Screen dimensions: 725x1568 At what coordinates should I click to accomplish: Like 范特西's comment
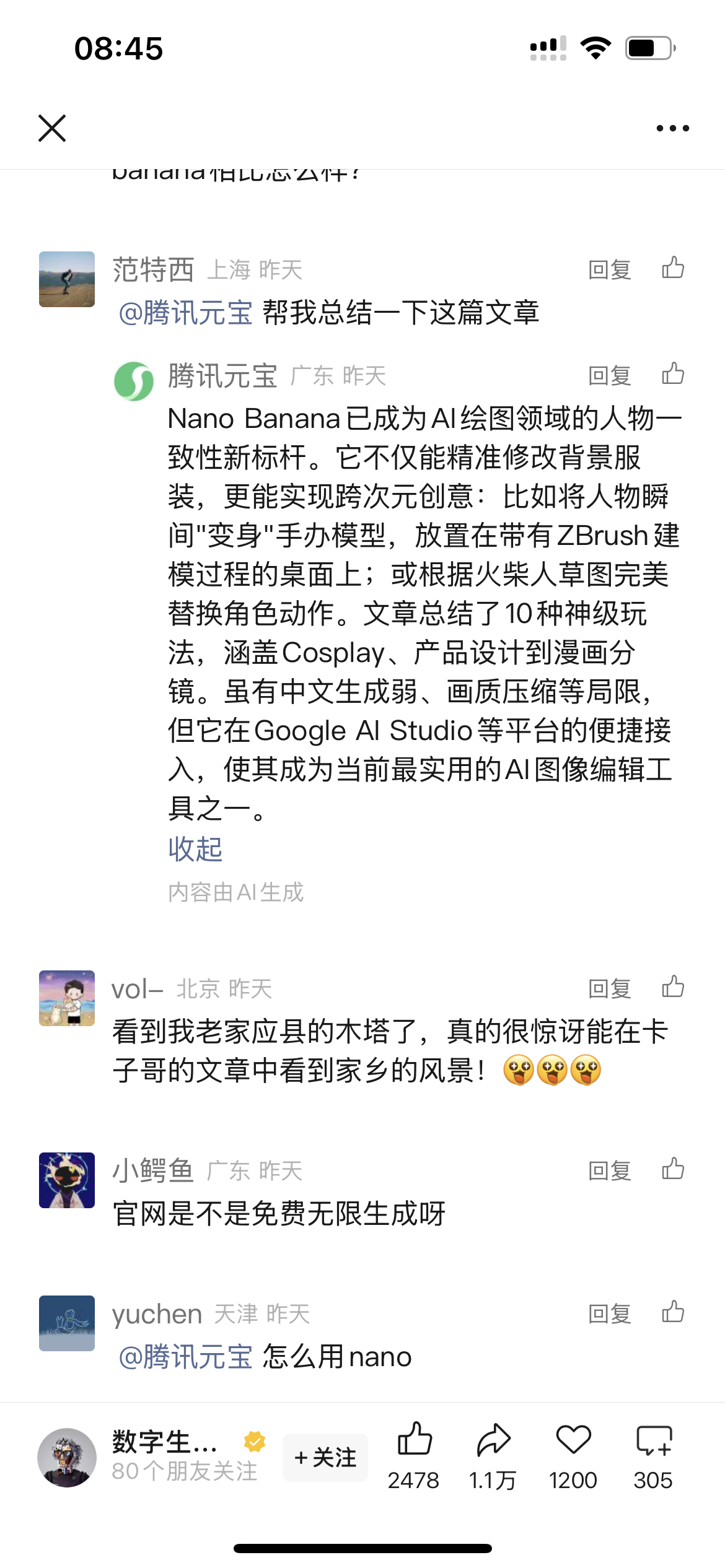[673, 268]
